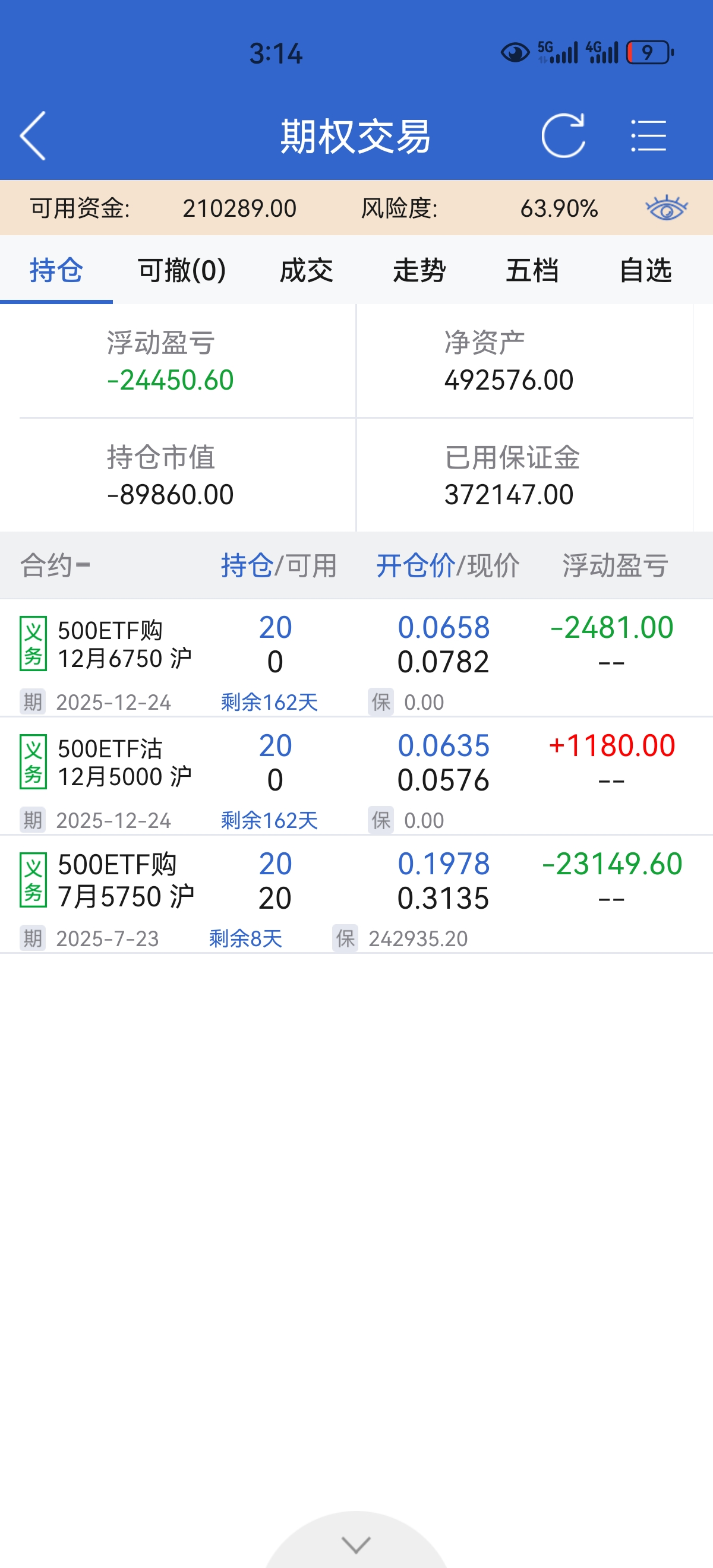Hide the account balance with the eye icon
This screenshot has width=713, height=1568.
(x=666, y=208)
